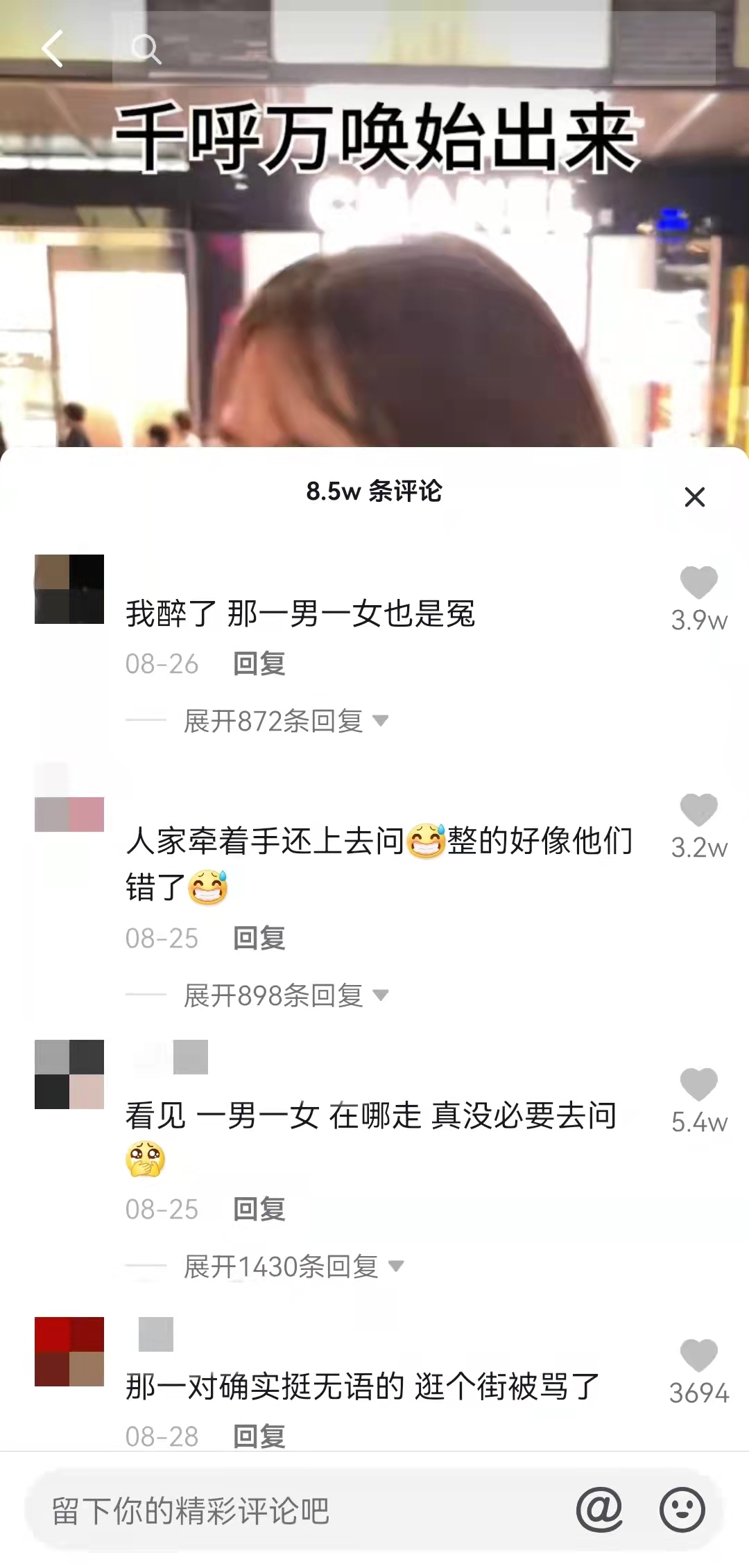The image size is (749, 1568).
Task: Reply to comment "看见 一男一女 在哪走"
Action: (259, 1210)
